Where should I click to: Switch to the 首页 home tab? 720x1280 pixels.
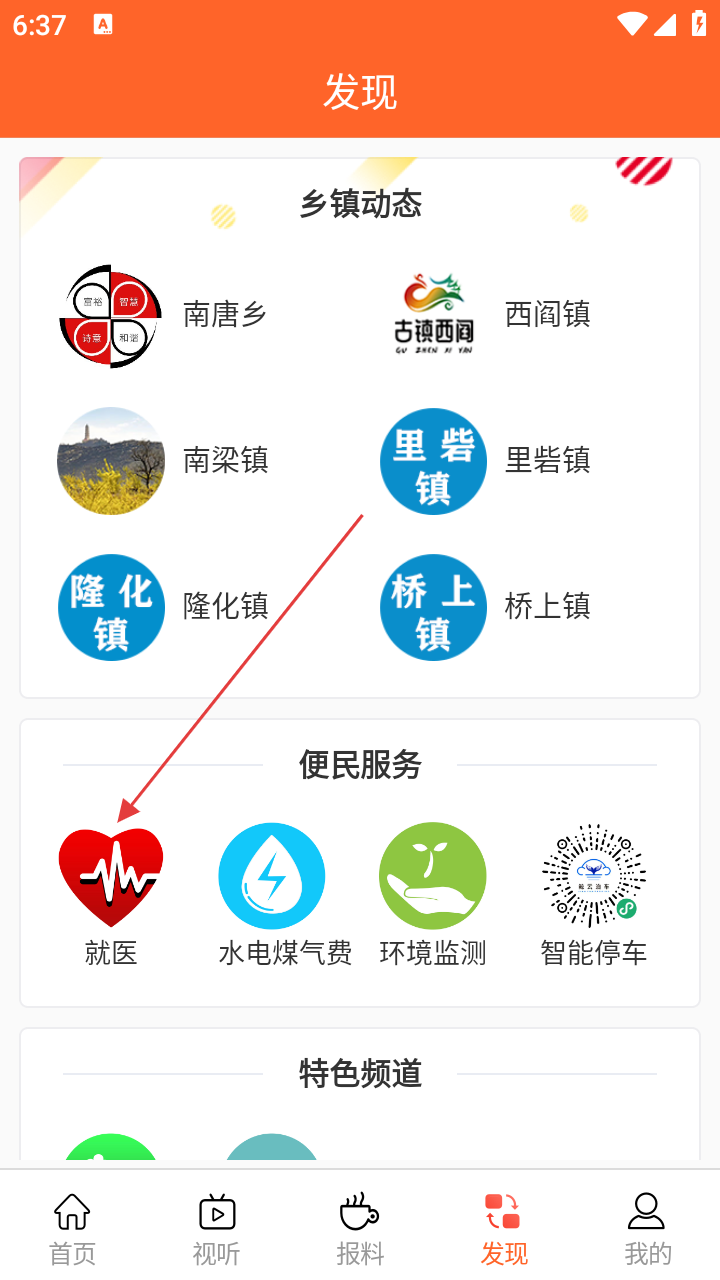coord(73,1228)
